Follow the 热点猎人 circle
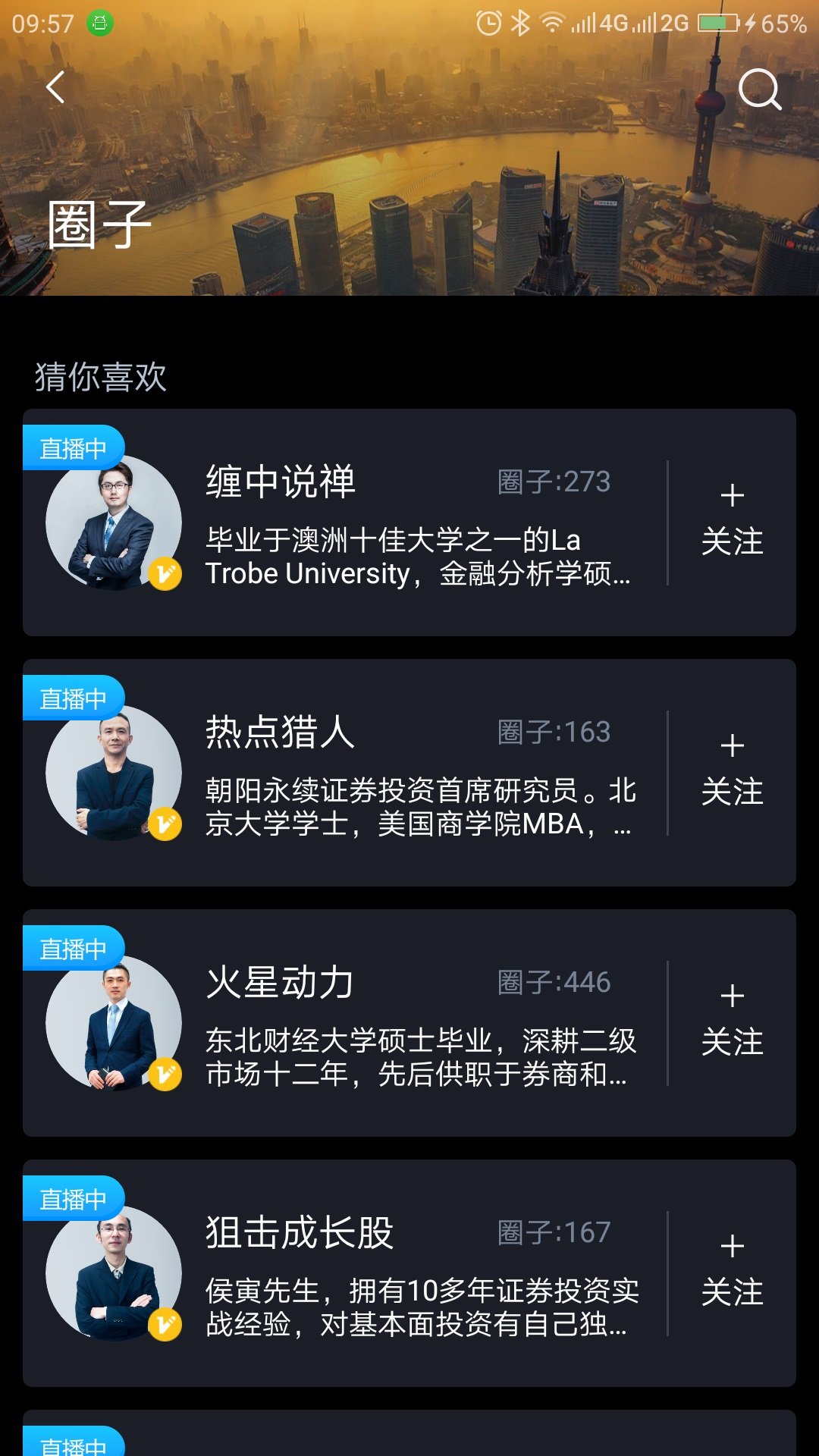Image resolution: width=819 pixels, height=1456 pixels. coord(732,772)
